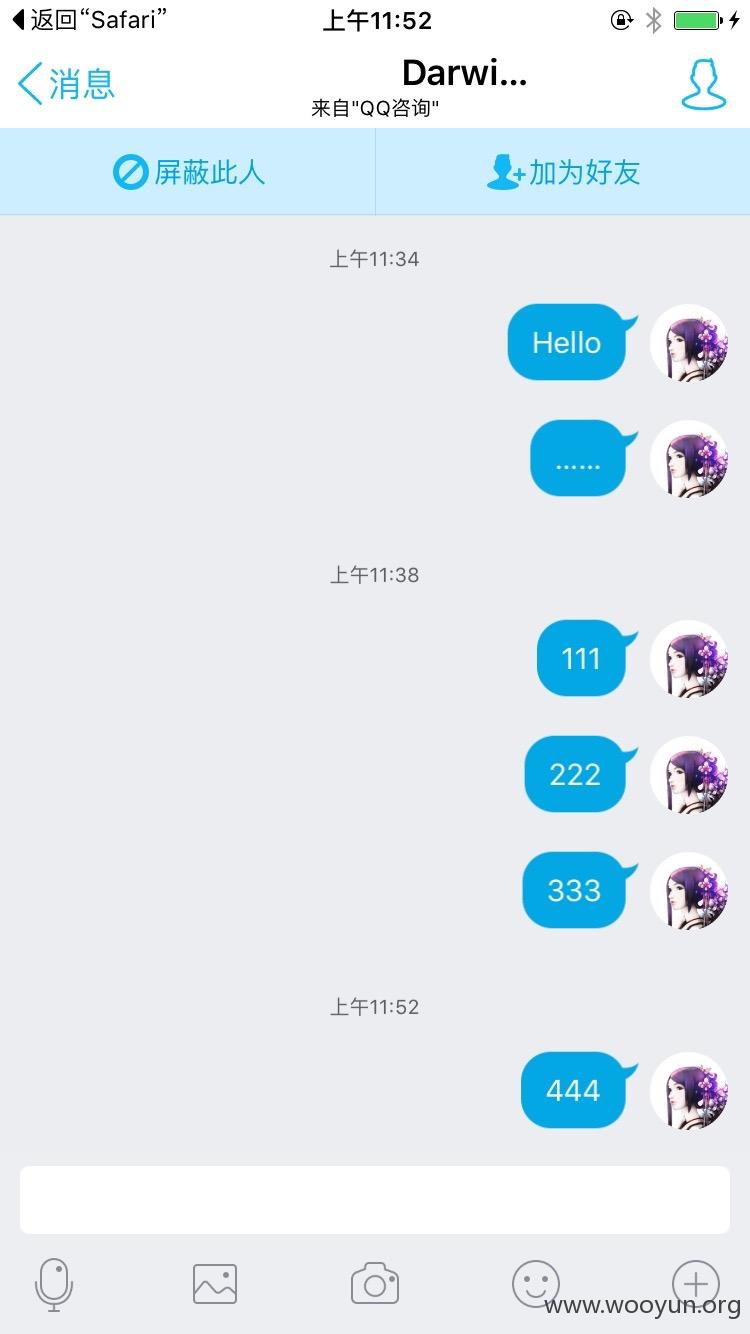The height and width of the screenshot is (1334, 750).
Task: Start a voice message with microphone
Action: [x=54, y=1284]
